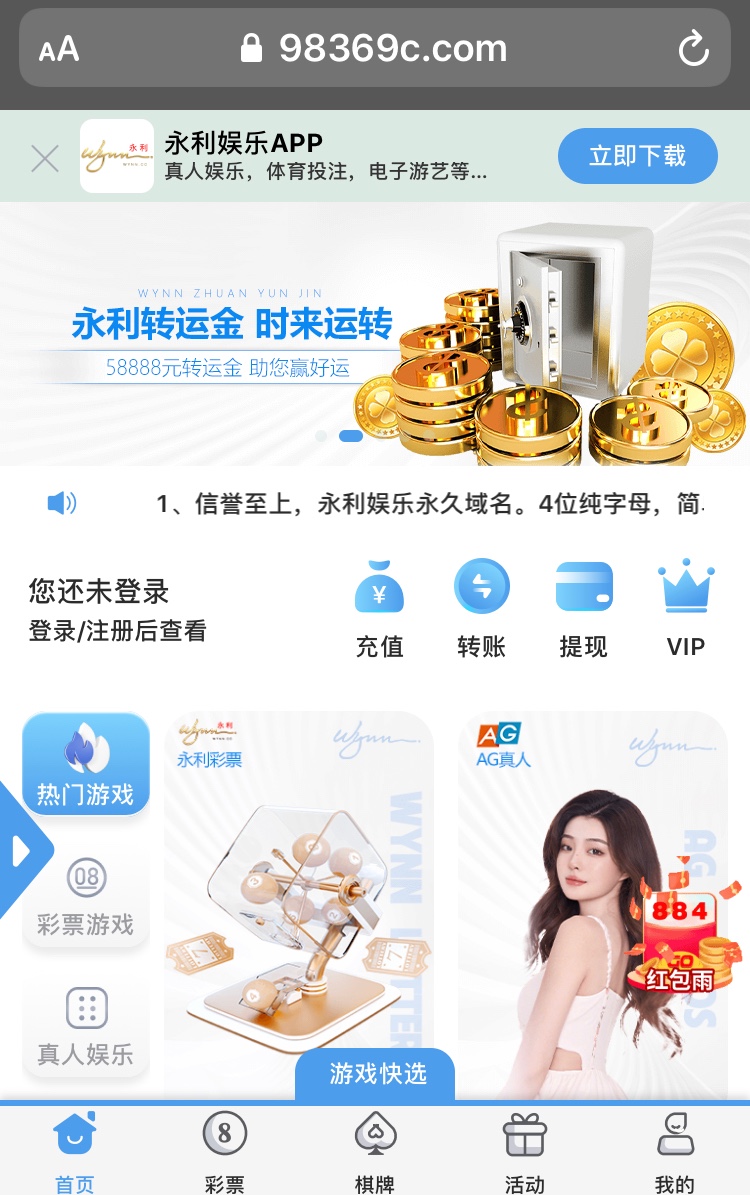Select the 热门游戏 category
The width and height of the screenshot is (750, 1195).
[x=86, y=765]
